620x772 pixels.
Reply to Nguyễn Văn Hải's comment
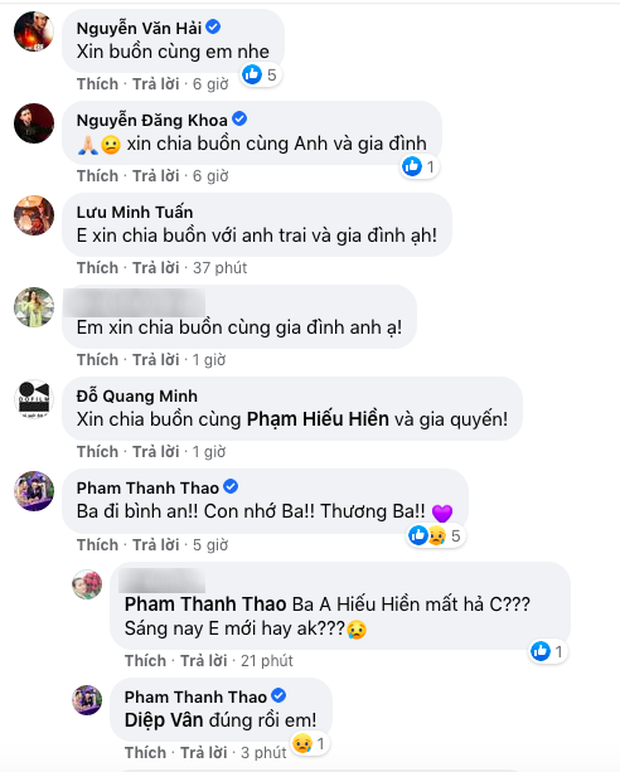[155, 84]
